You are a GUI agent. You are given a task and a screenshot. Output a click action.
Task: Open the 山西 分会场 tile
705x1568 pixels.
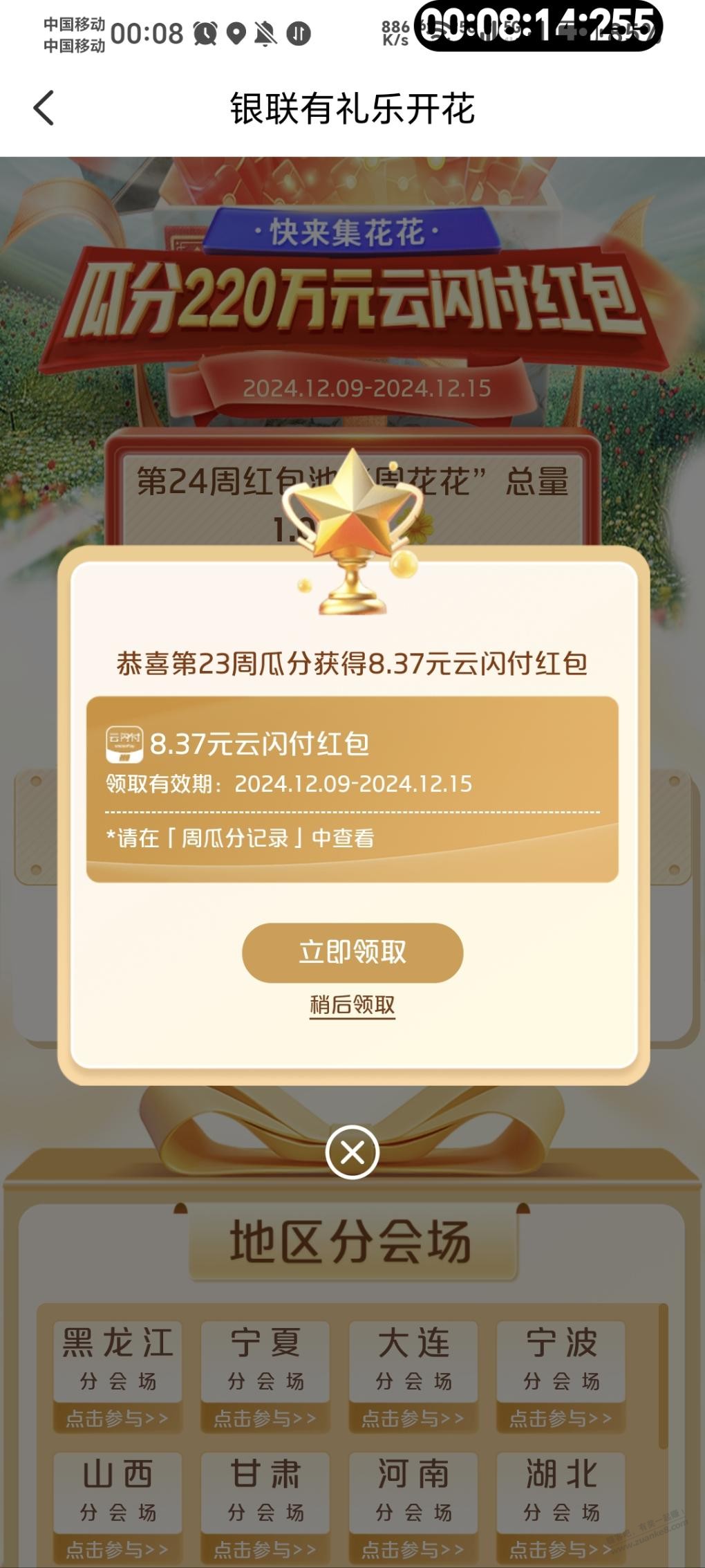[x=117, y=1505]
